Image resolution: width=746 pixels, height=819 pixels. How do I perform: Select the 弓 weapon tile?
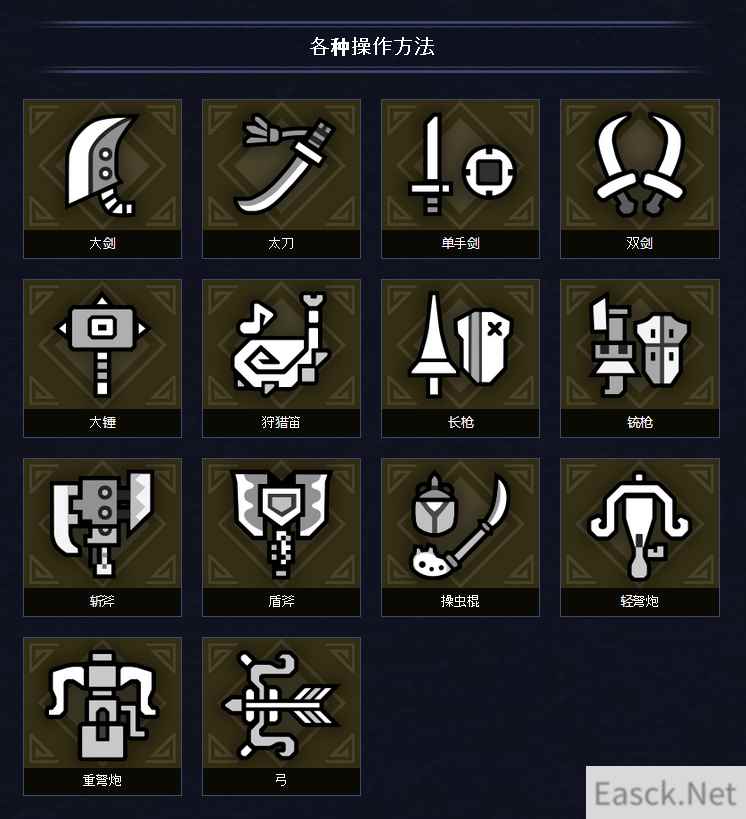click(x=281, y=715)
